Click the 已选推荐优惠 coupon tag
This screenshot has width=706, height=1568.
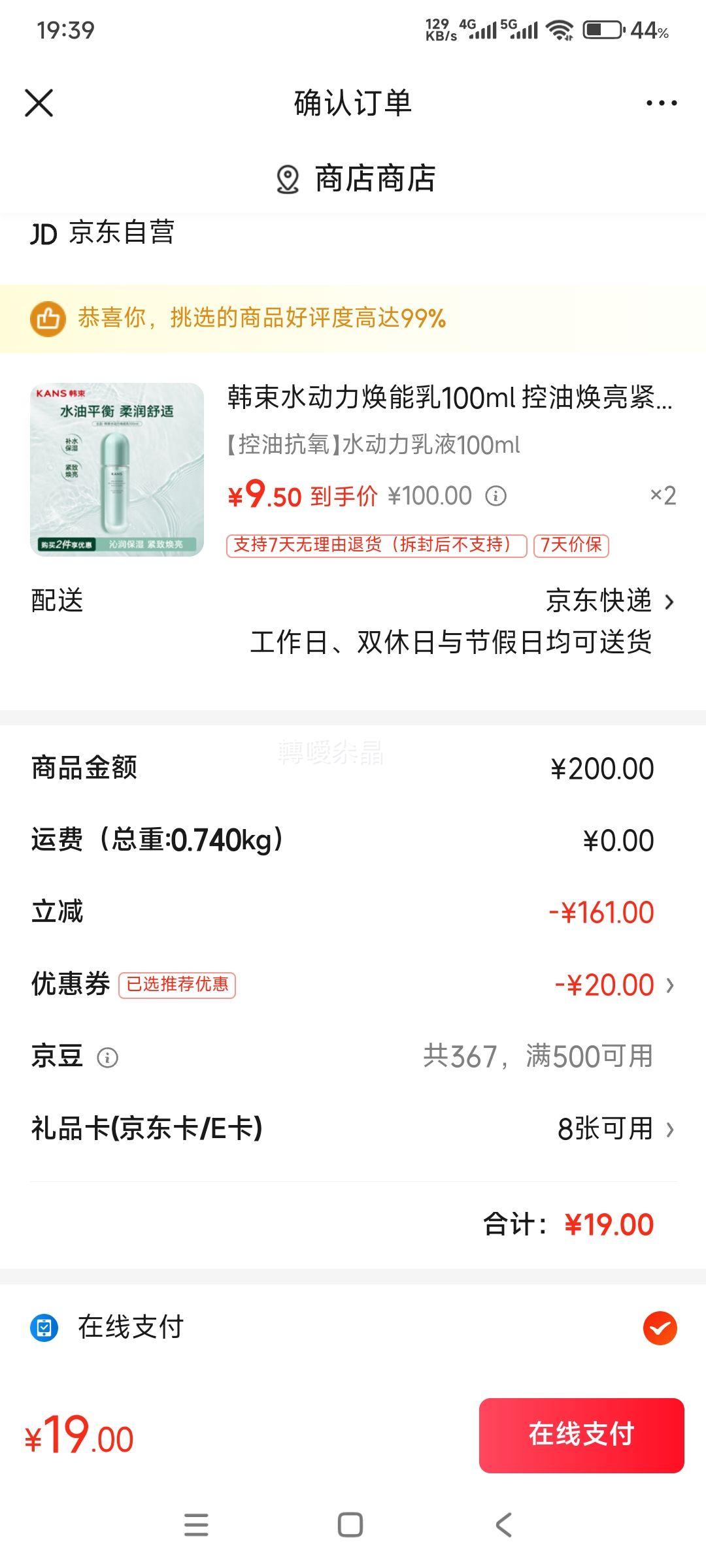(176, 985)
